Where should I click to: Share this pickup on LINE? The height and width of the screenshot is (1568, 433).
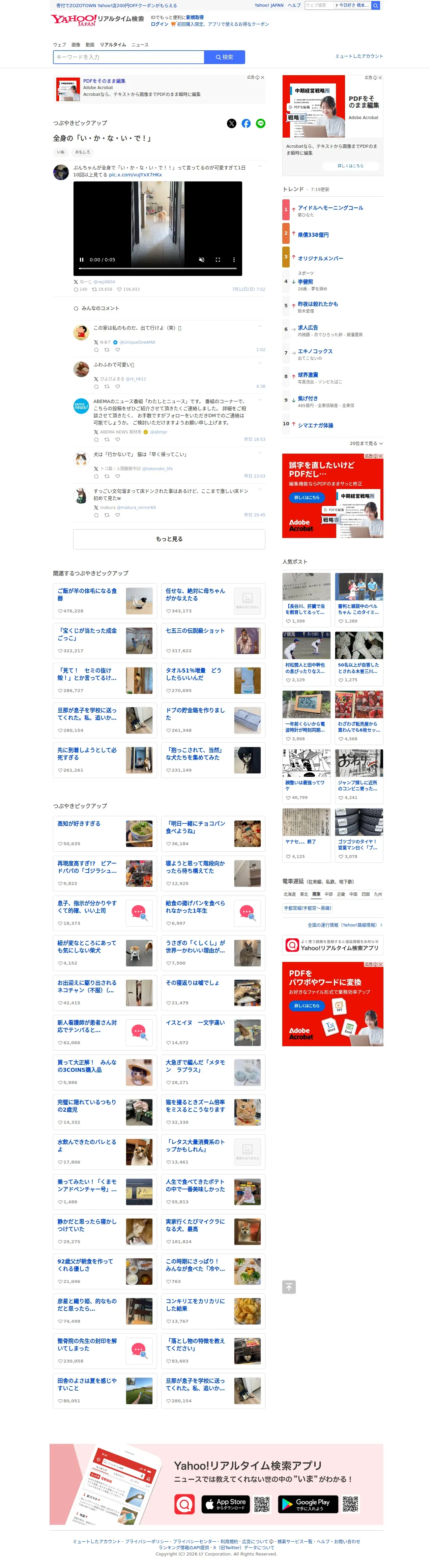pyautogui.click(x=261, y=123)
